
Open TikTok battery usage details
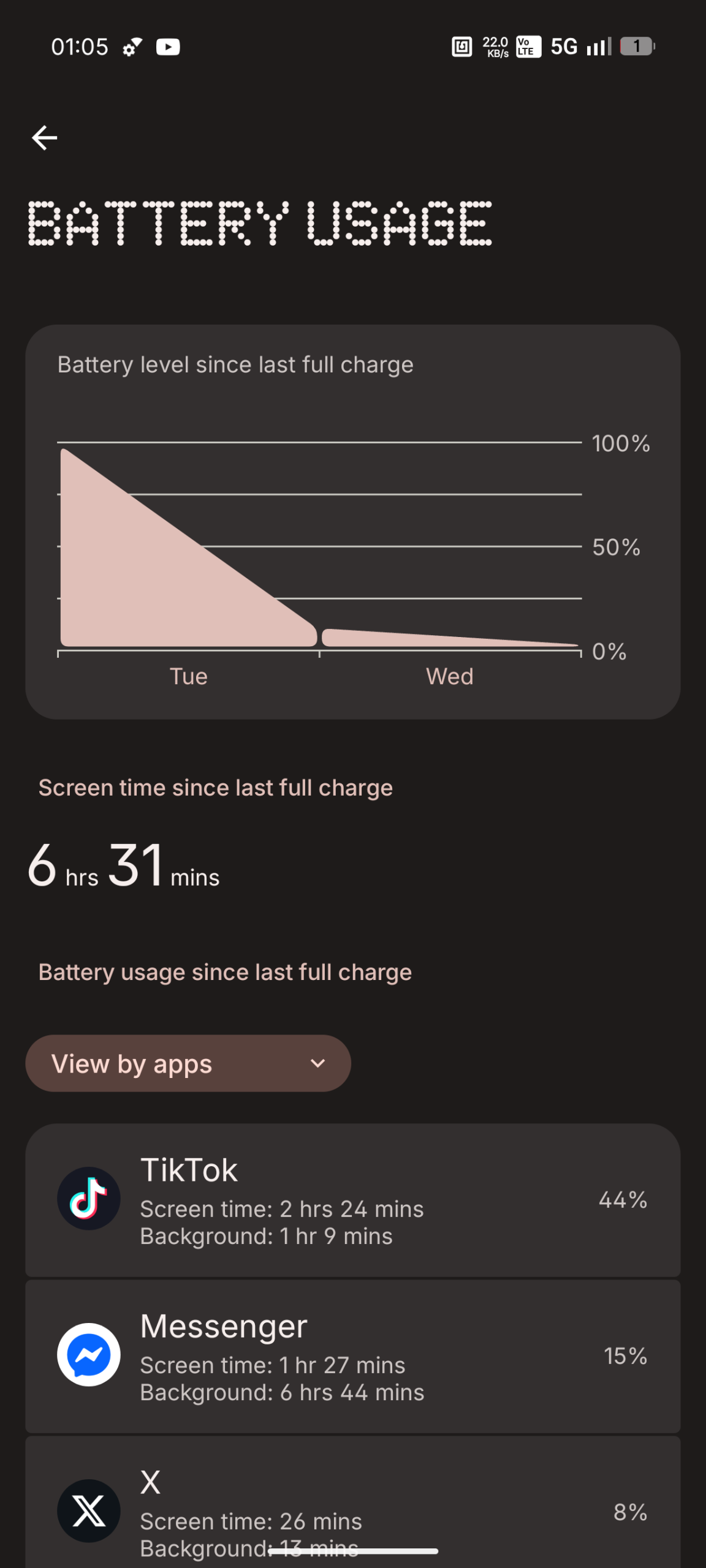click(352, 1200)
